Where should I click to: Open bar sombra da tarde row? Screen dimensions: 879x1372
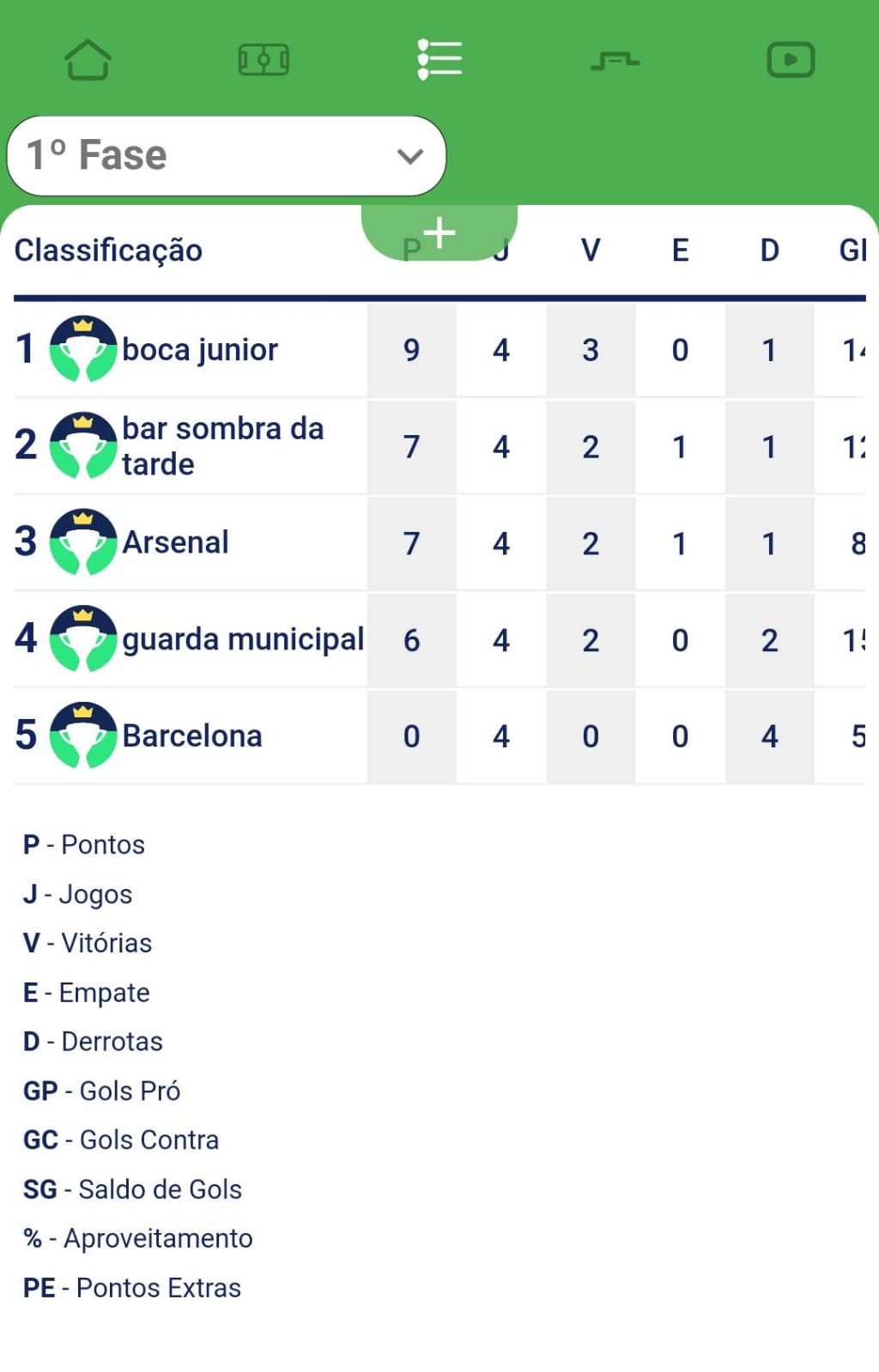pyautogui.click(x=221, y=446)
